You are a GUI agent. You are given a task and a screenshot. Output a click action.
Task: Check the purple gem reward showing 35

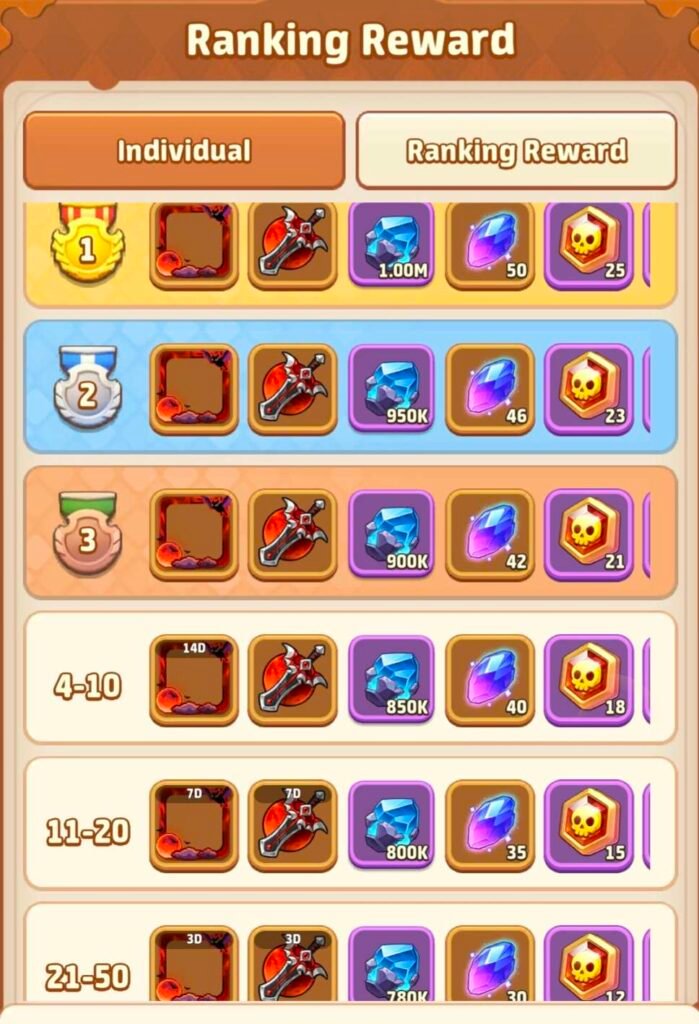coord(489,824)
